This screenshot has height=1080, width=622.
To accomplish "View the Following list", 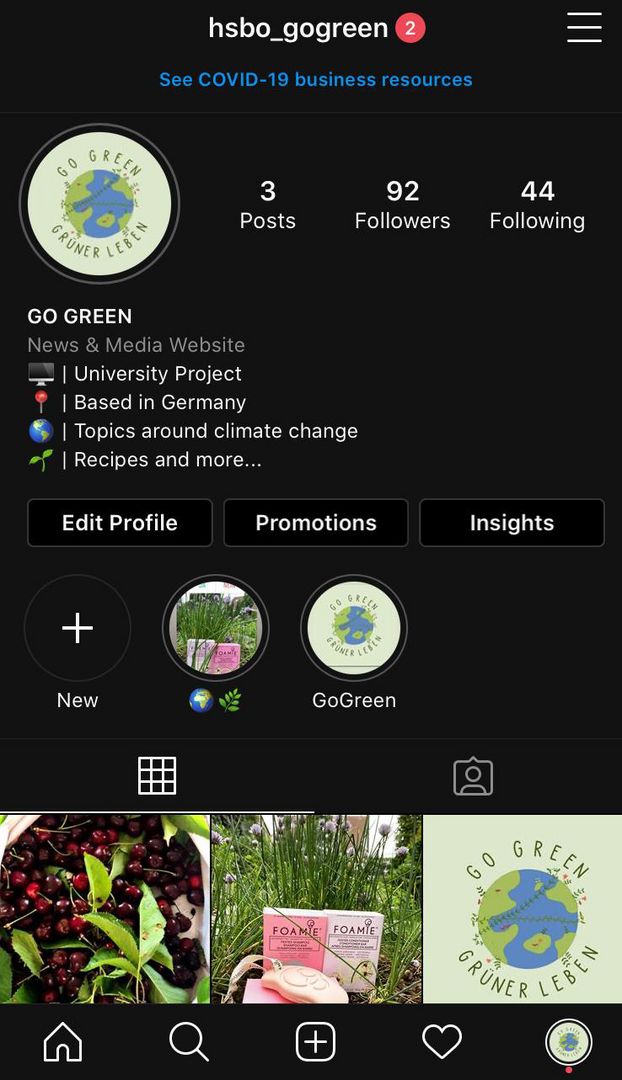I will (537, 205).
